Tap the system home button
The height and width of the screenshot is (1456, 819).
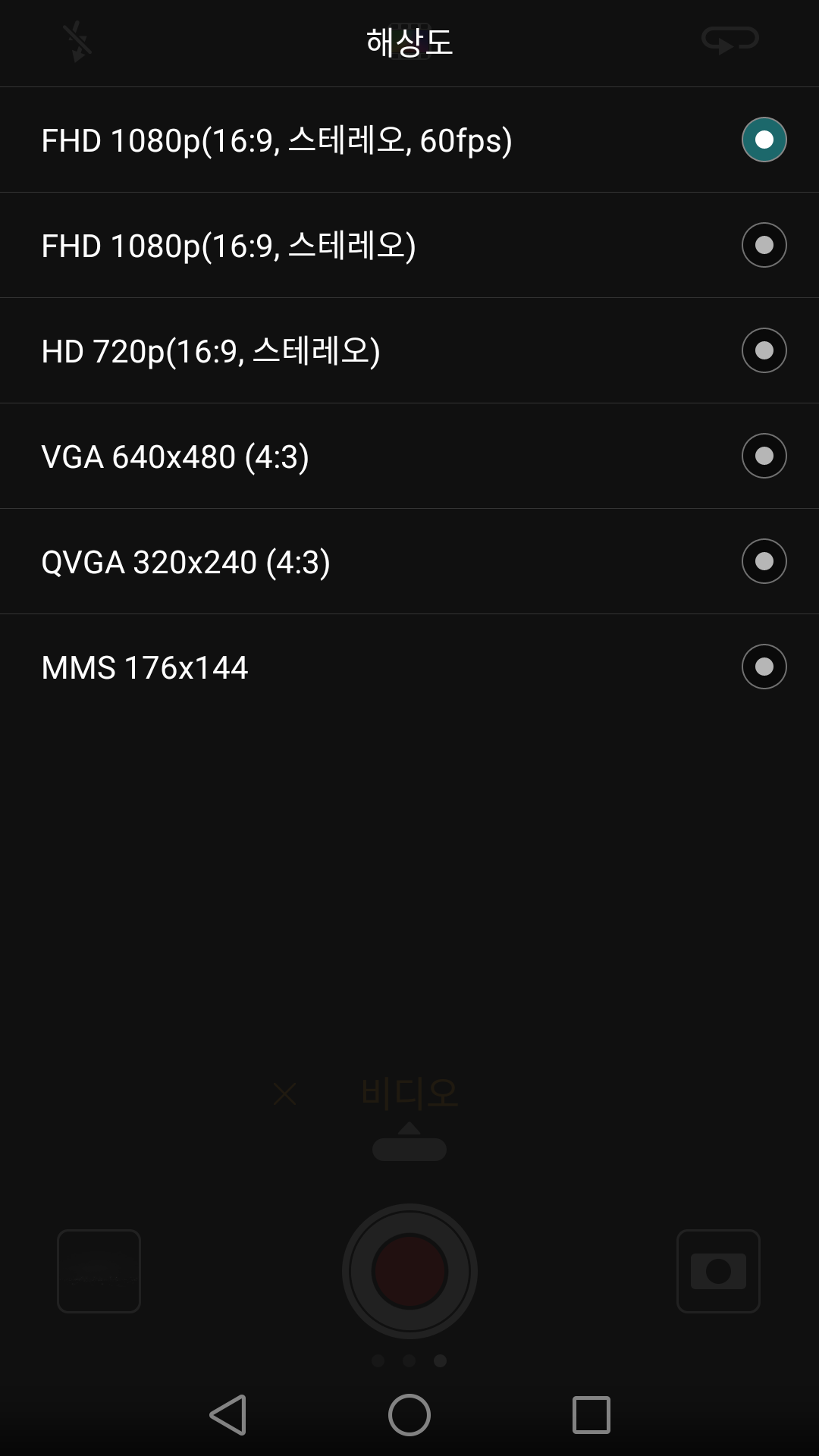coord(409,1415)
